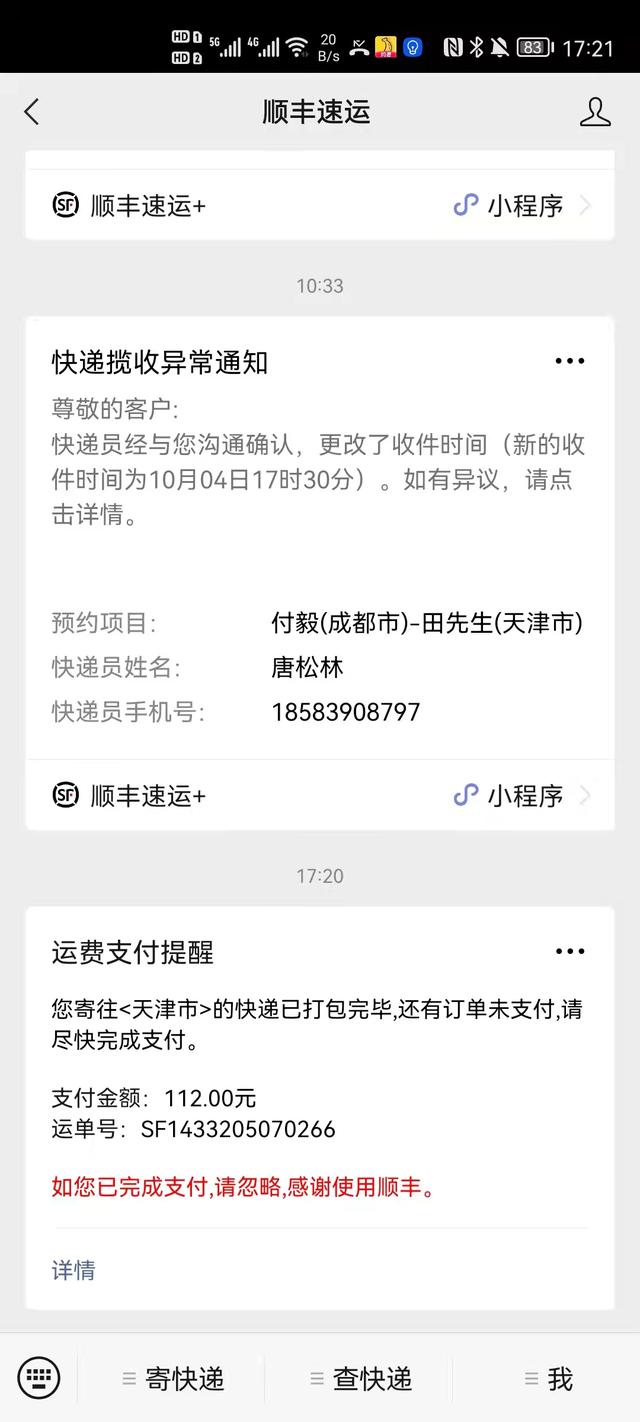The image size is (640, 1422).
Task: Open overflow menu on 运费支付提醒 card
Action: coord(569,951)
